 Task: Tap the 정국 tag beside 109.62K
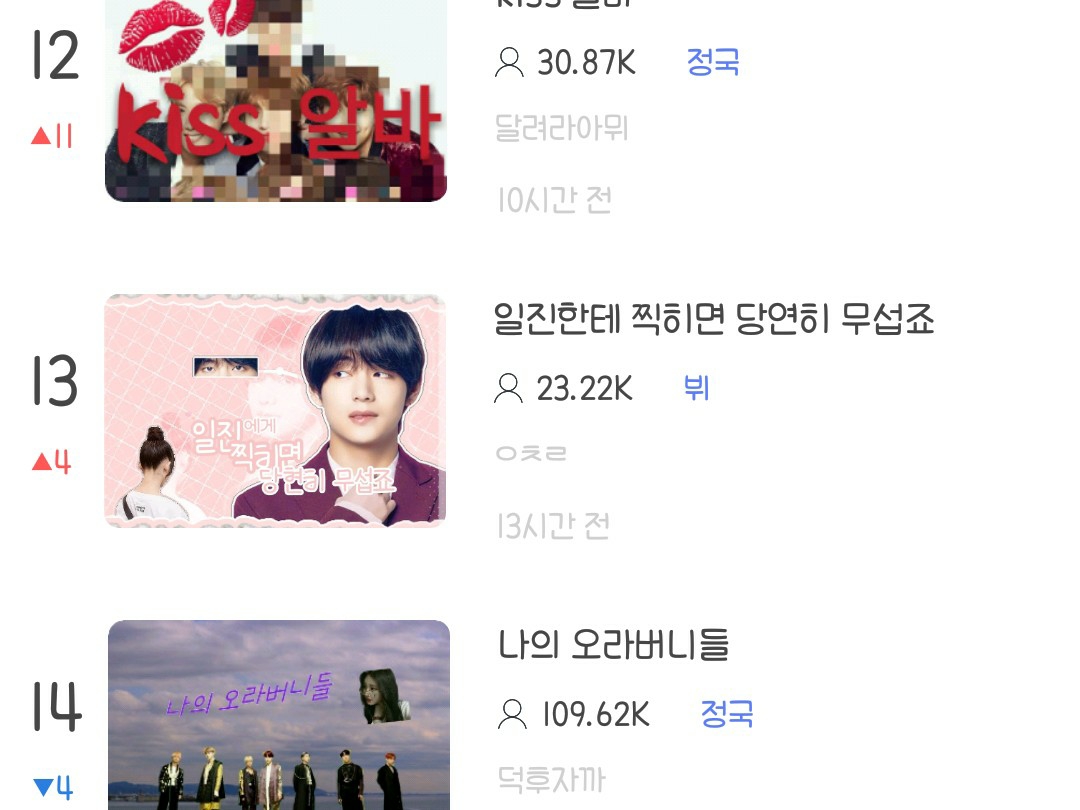[727, 714]
